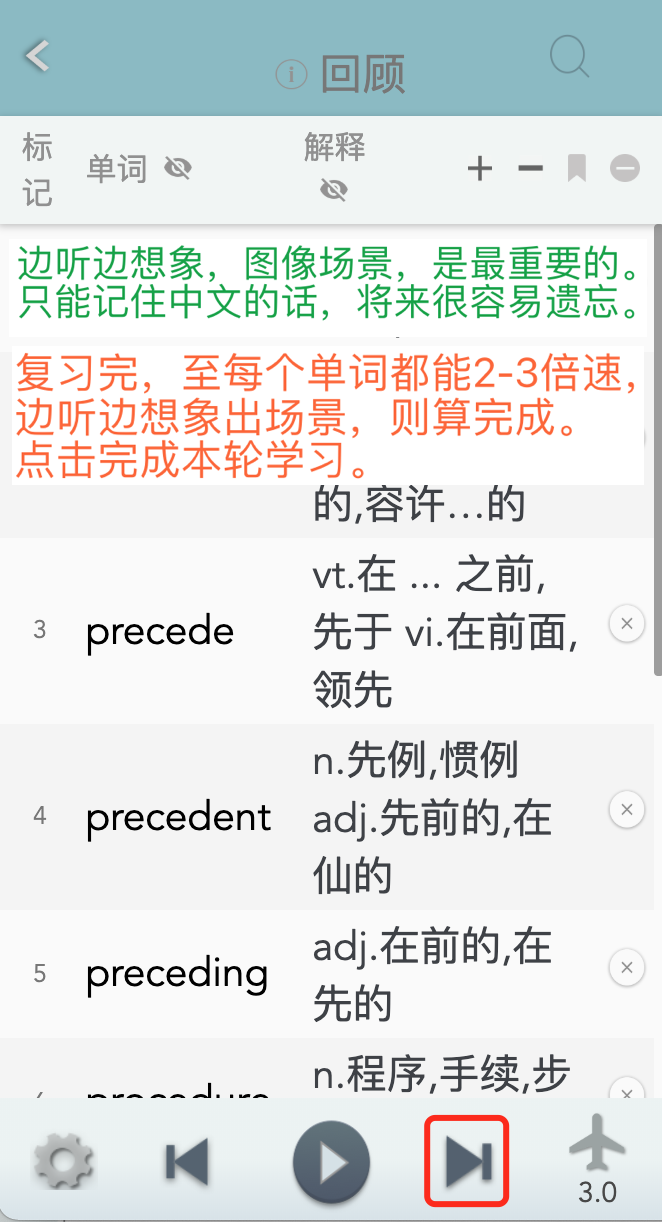Screen dimensions: 662x1222
Task: Tap the plus icon in the header
Action: (x=480, y=168)
